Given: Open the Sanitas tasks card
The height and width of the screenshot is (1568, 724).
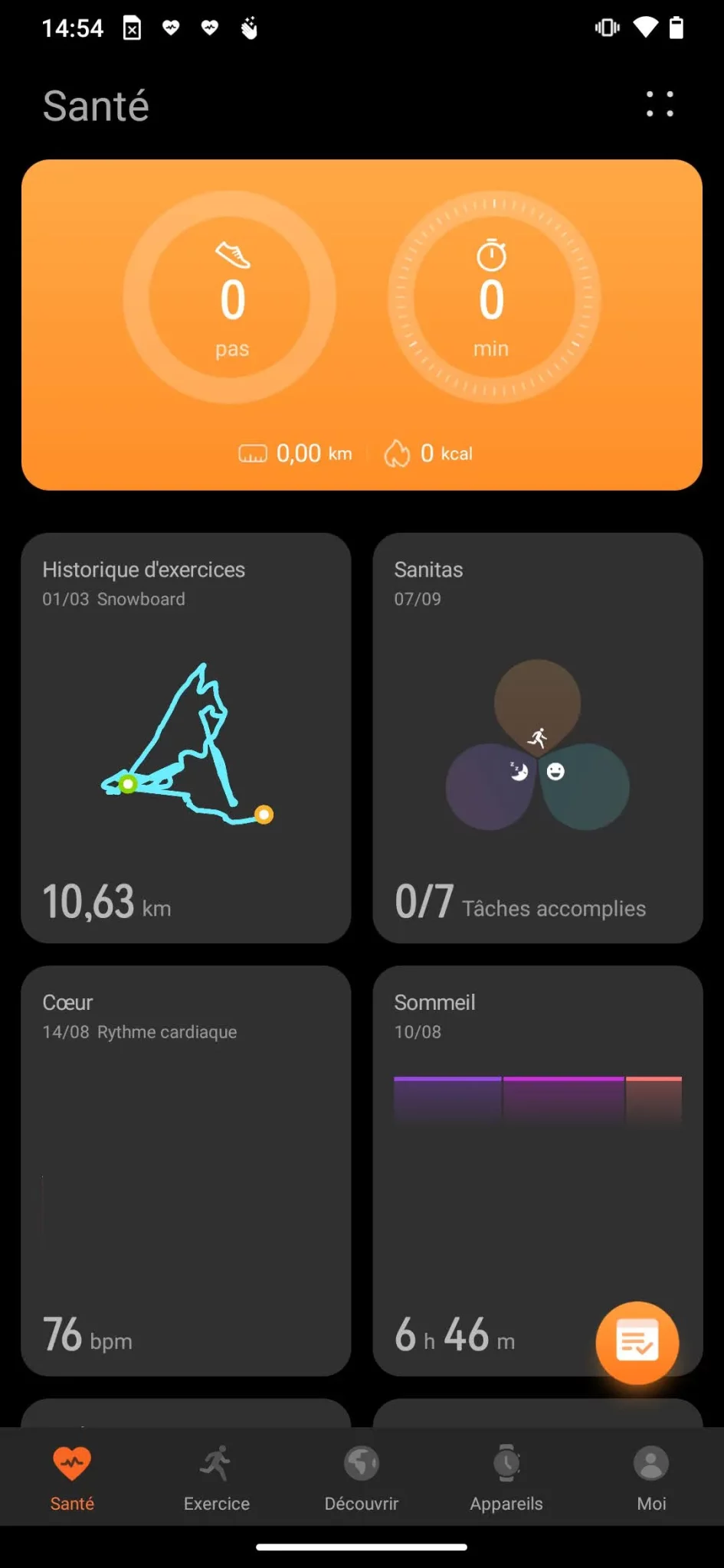Looking at the screenshot, I should [x=538, y=738].
